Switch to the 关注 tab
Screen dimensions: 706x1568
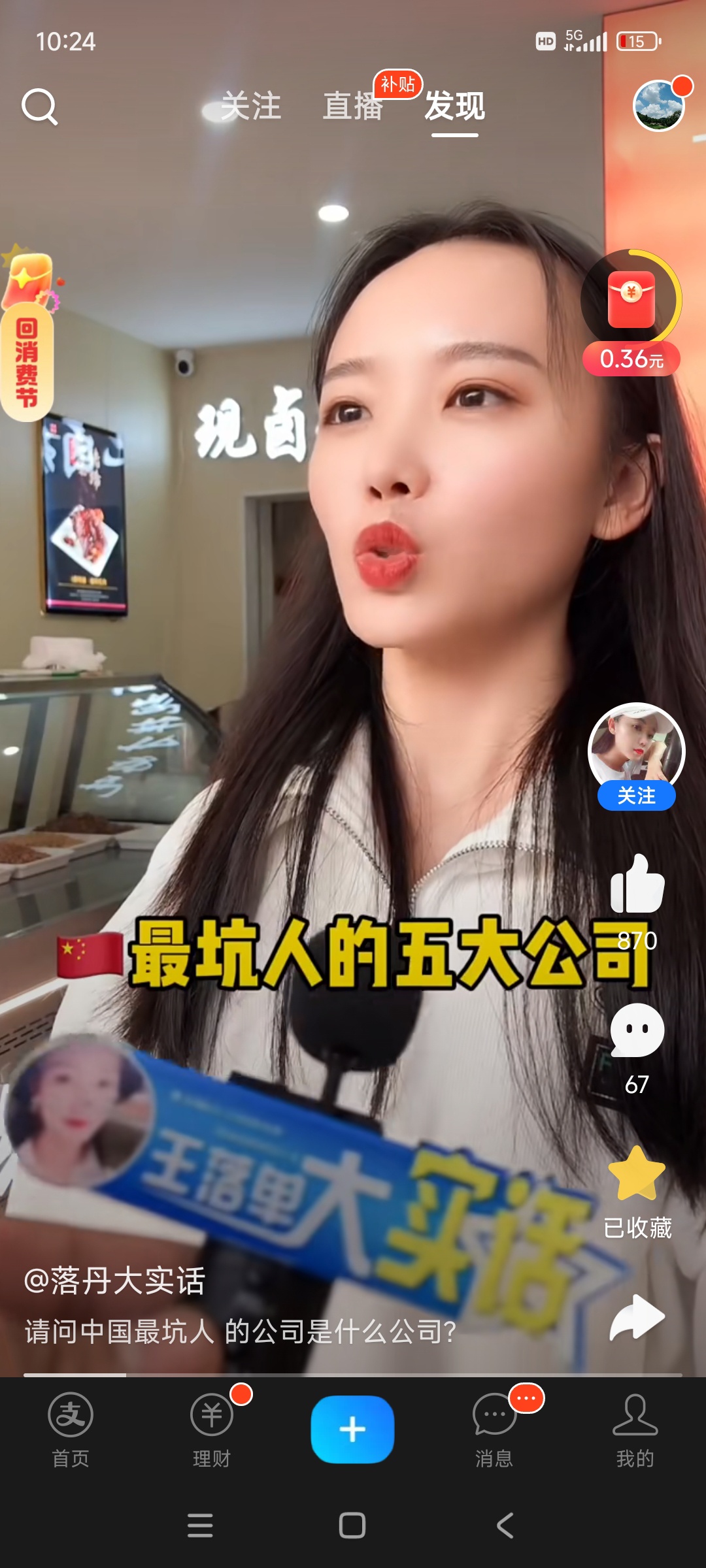click(x=250, y=106)
